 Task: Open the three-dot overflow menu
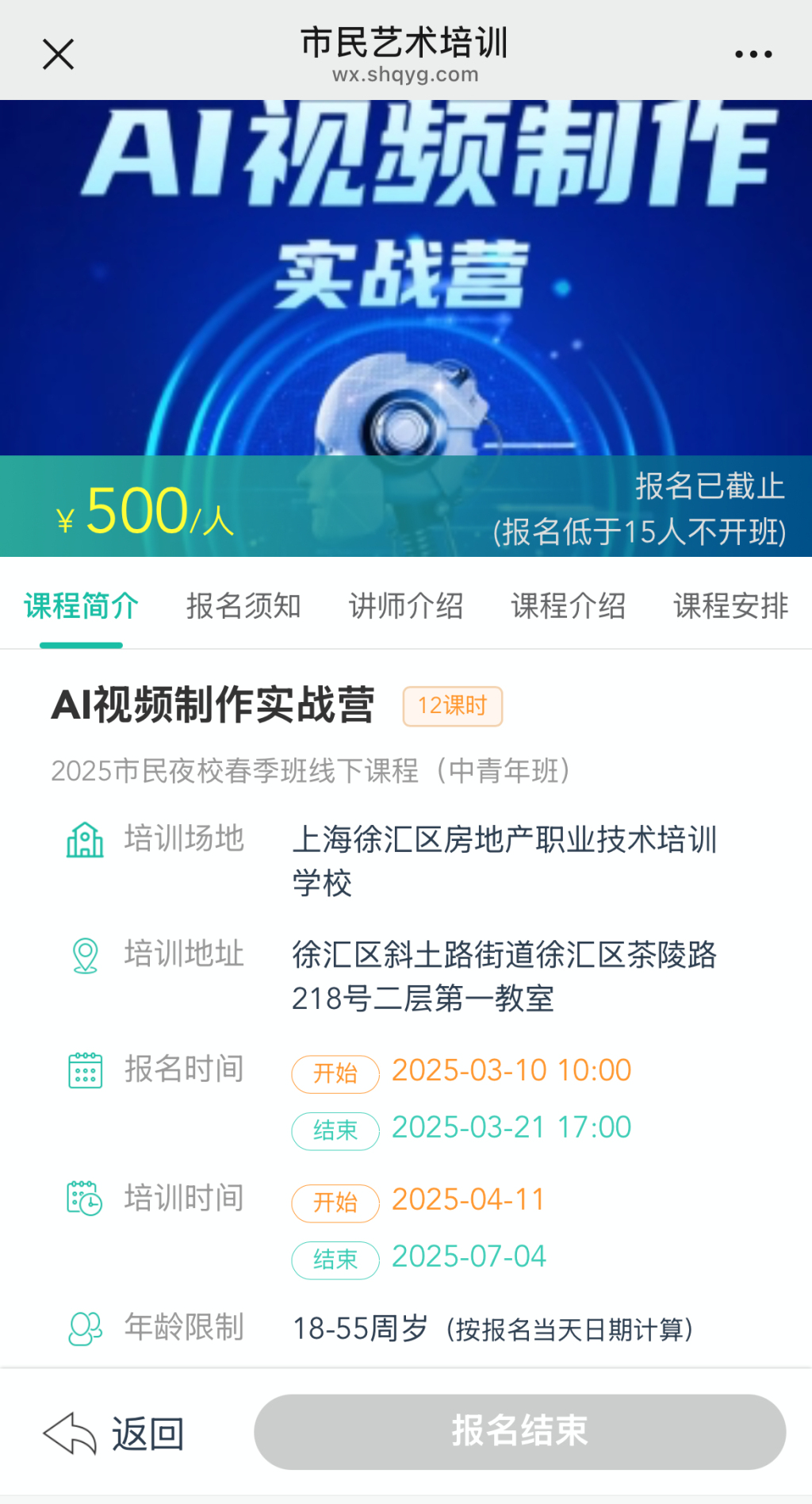[753, 55]
